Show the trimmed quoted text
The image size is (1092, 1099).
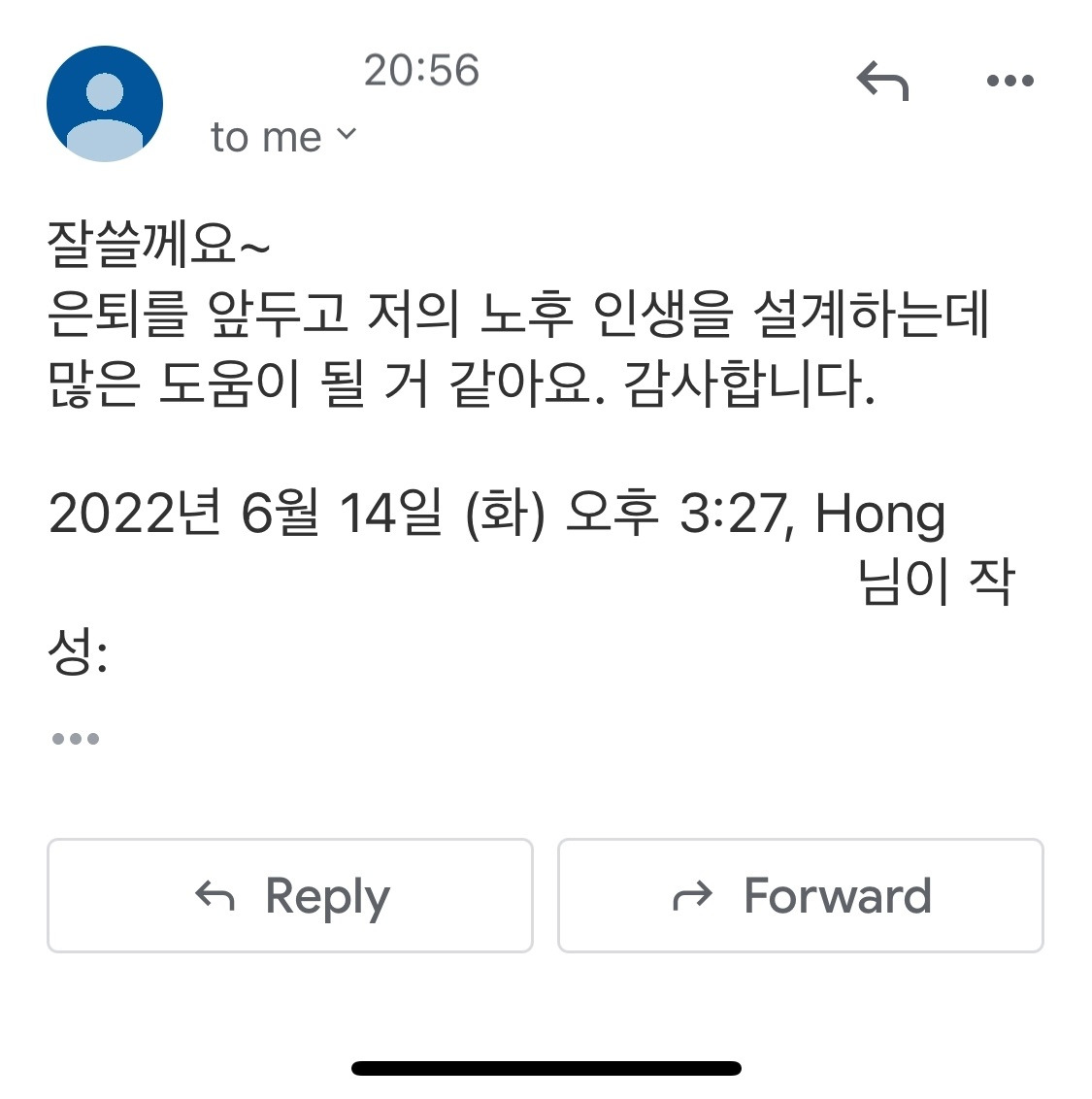(76, 738)
